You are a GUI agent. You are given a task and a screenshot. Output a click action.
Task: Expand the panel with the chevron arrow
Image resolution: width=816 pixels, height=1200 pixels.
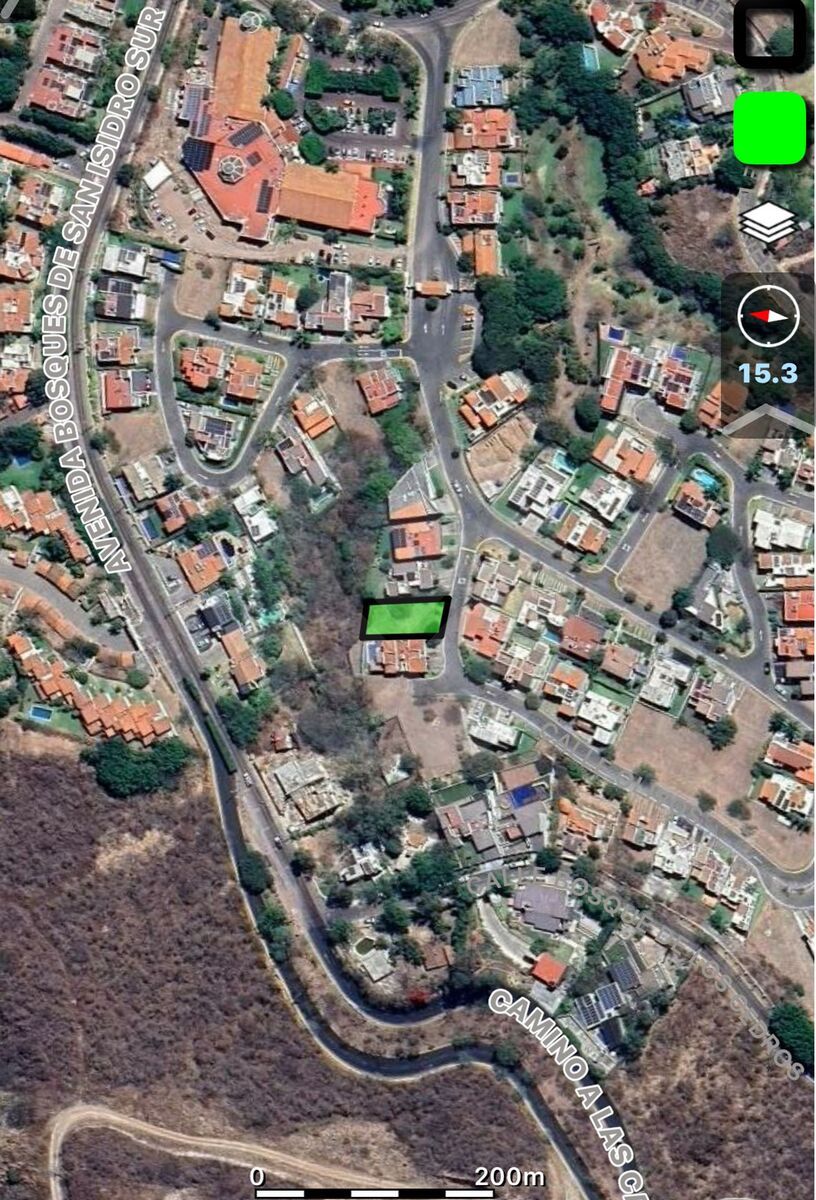(767, 421)
